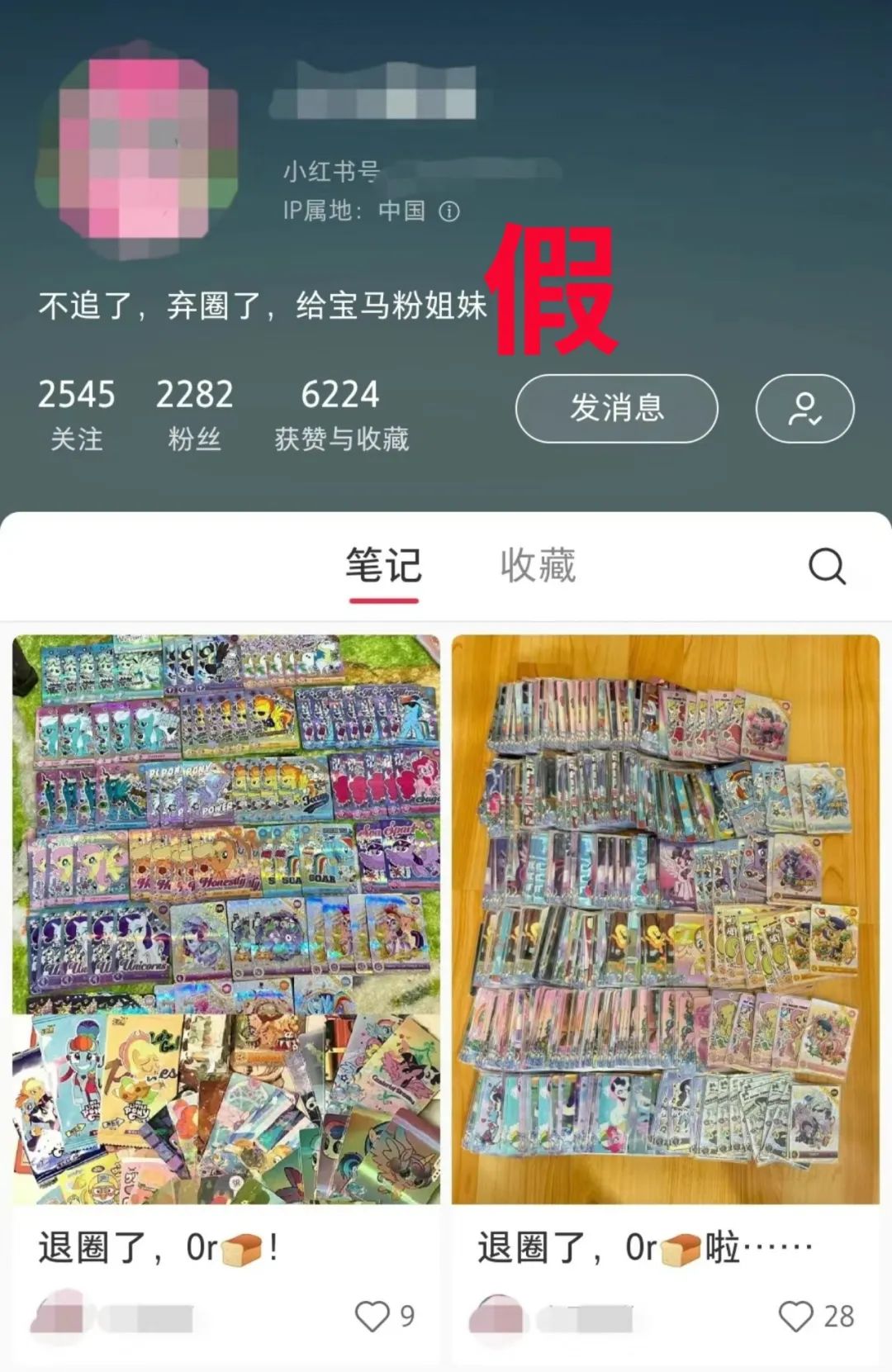
Task: Switch to the 收藏 tab
Action: 538,567
